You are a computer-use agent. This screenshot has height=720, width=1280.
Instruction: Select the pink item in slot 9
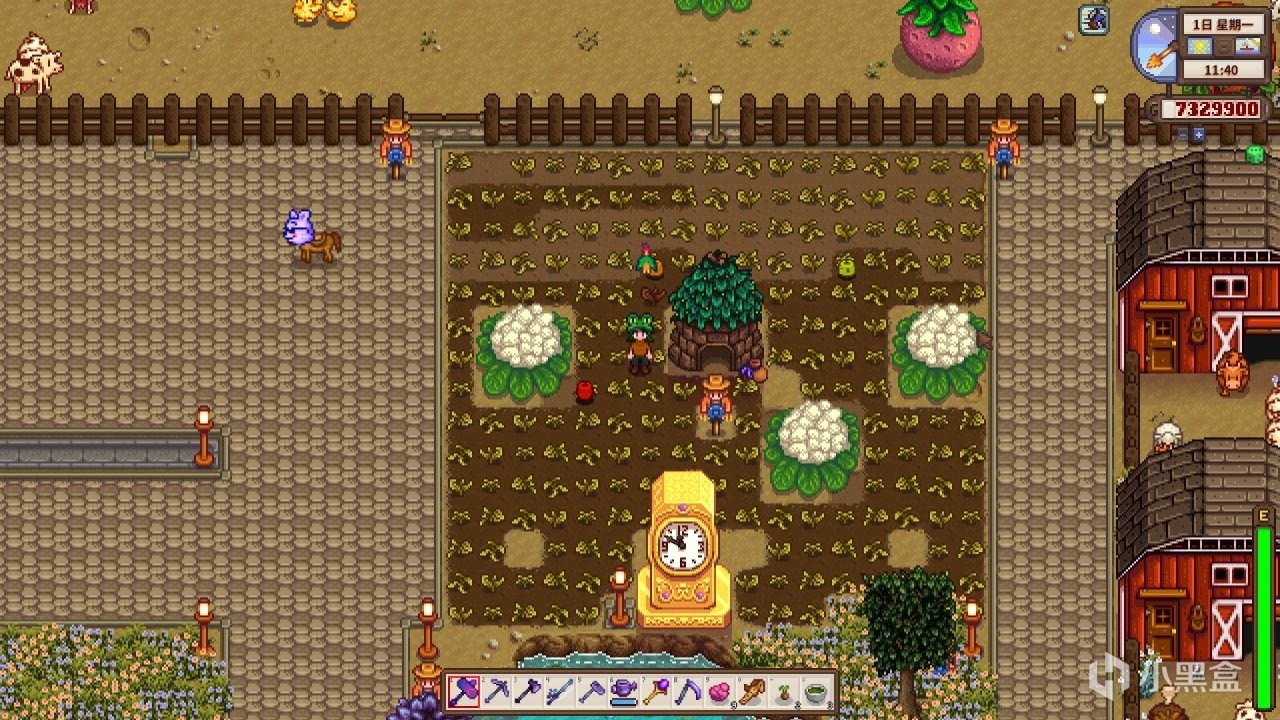719,691
